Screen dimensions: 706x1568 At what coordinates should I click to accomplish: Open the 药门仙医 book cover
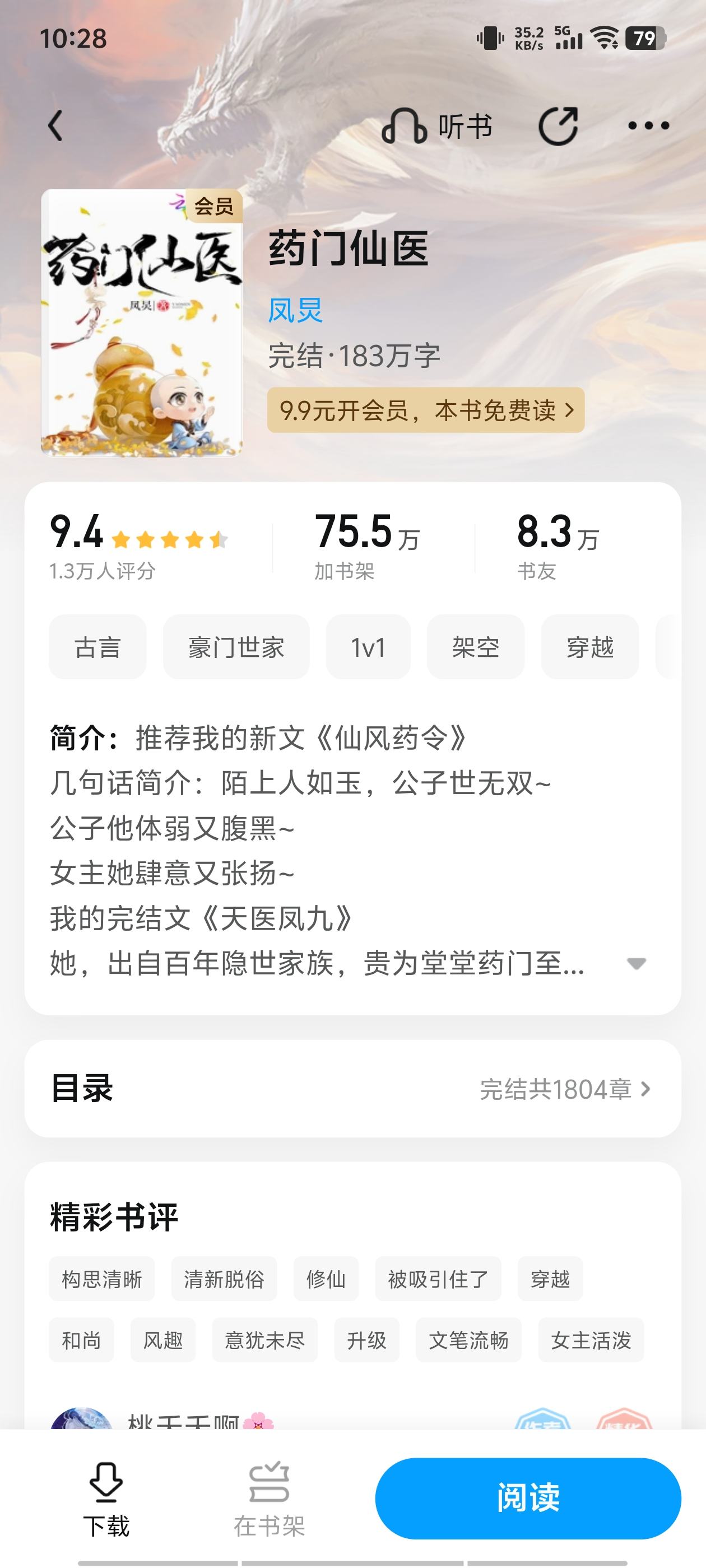(141, 323)
